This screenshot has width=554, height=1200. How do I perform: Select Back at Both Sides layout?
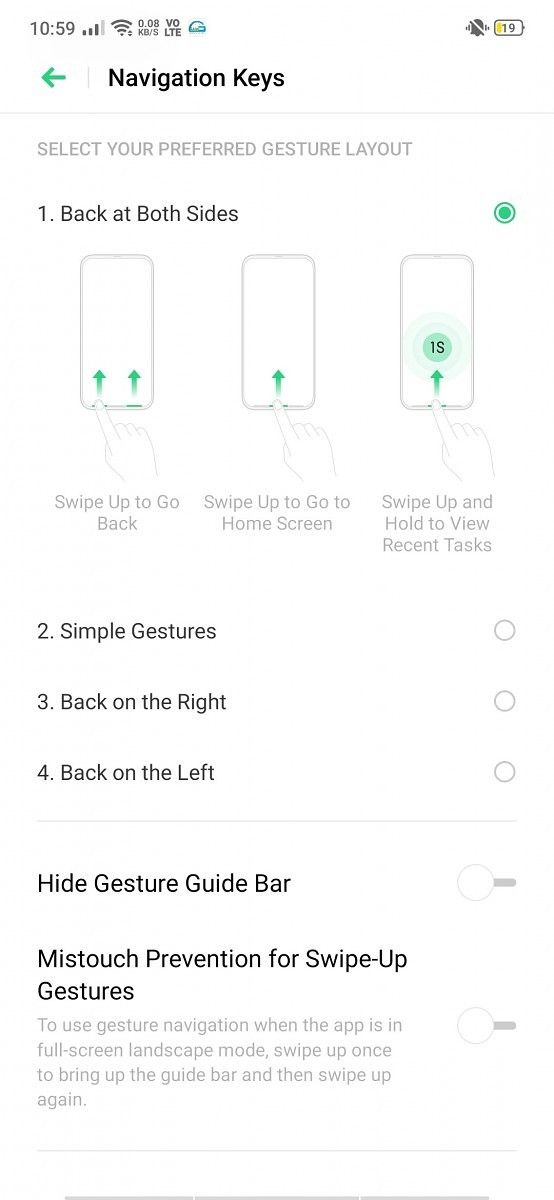point(505,213)
